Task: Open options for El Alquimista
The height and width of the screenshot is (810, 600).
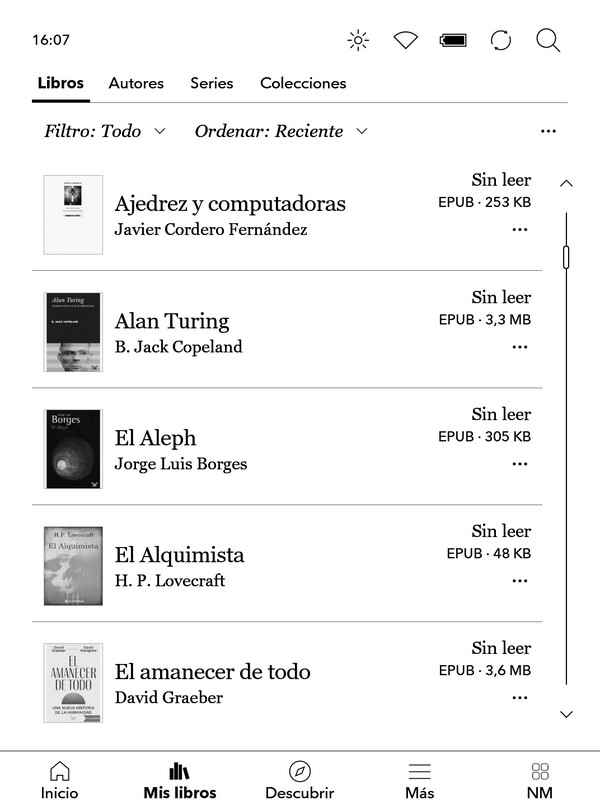Action: coord(519,581)
